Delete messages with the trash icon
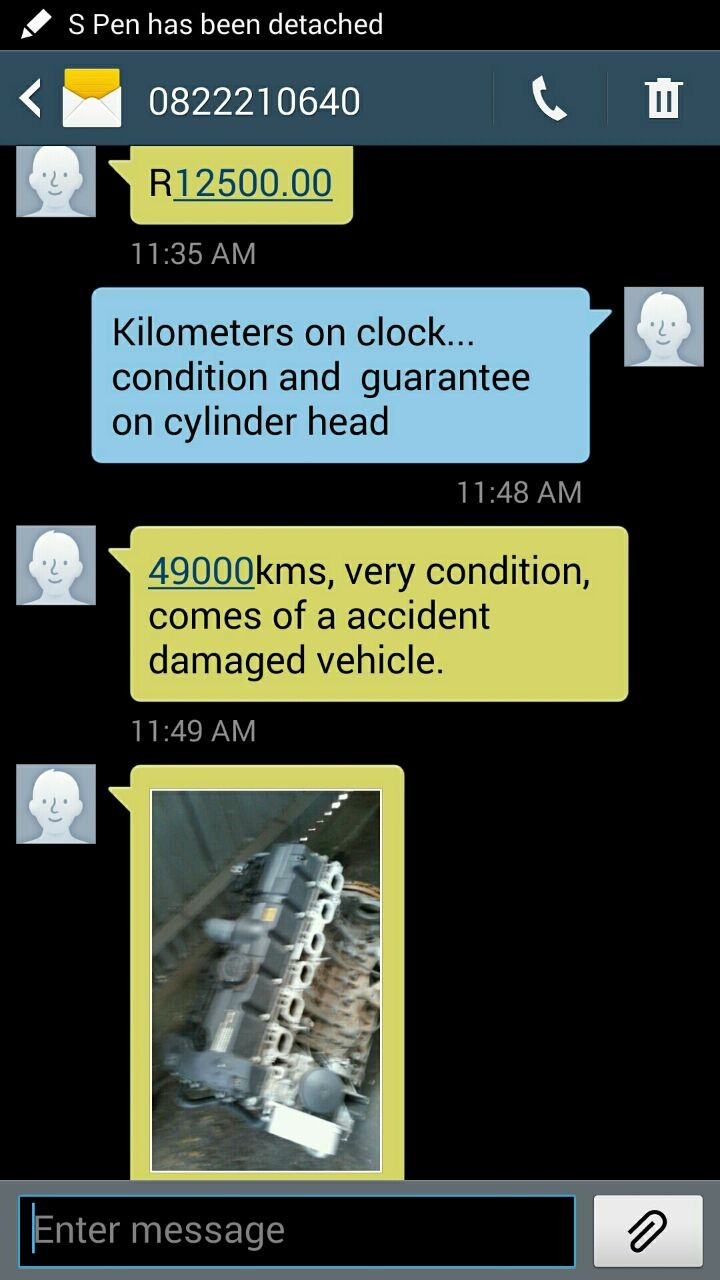Viewport: 720px width, 1280px height. [x=663, y=100]
